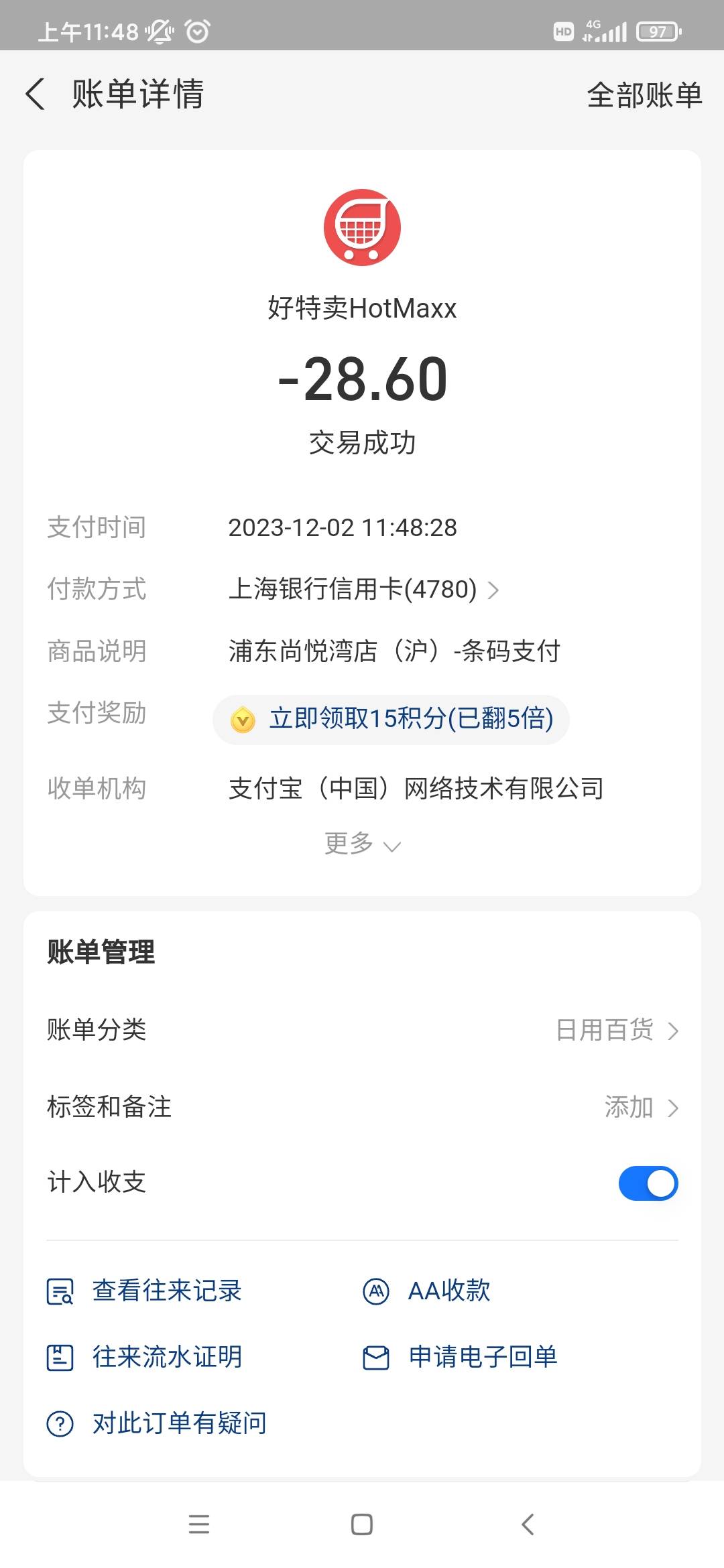Open 对此订单有疑问 help
Image resolution: width=724 pixels, height=1568 pixels.
click(157, 1423)
